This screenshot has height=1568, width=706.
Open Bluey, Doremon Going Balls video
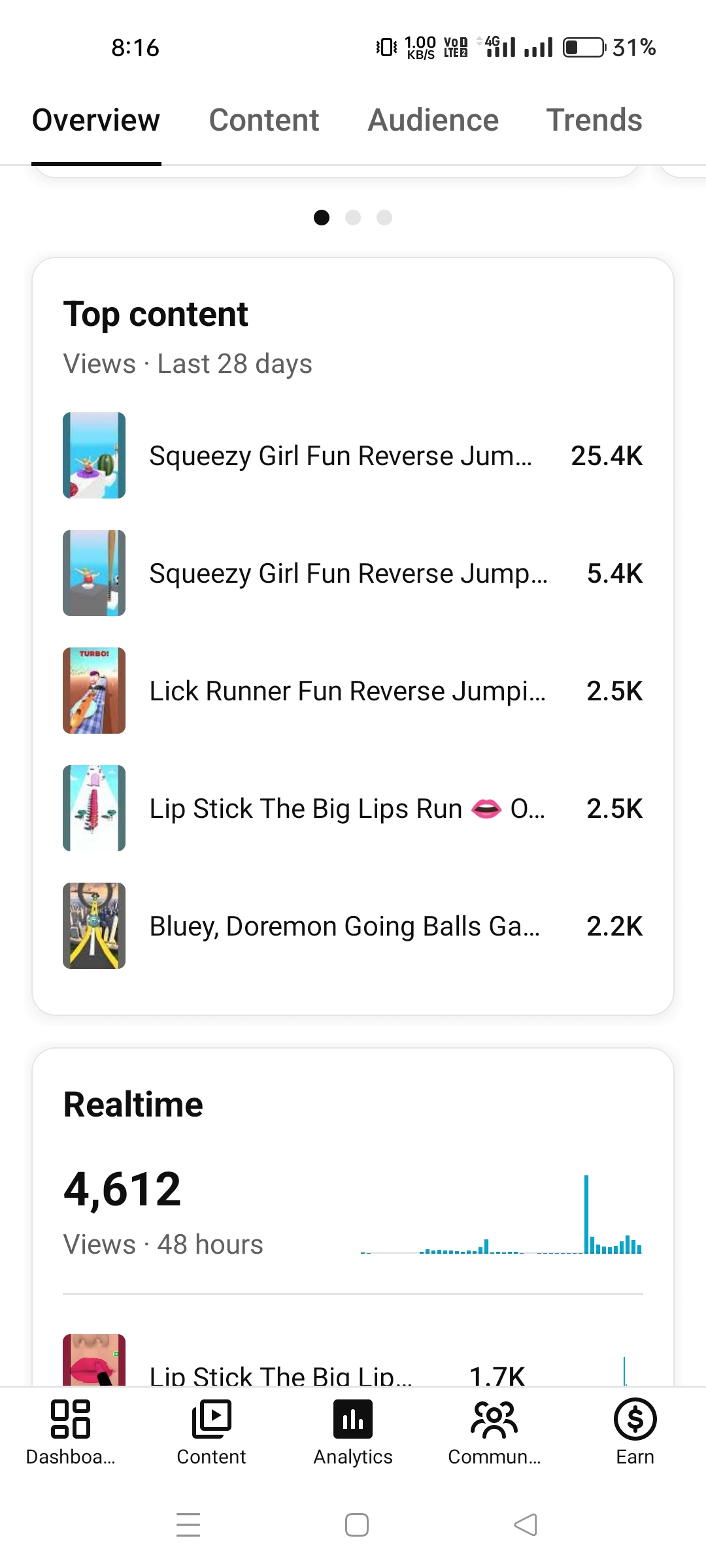[x=353, y=926]
